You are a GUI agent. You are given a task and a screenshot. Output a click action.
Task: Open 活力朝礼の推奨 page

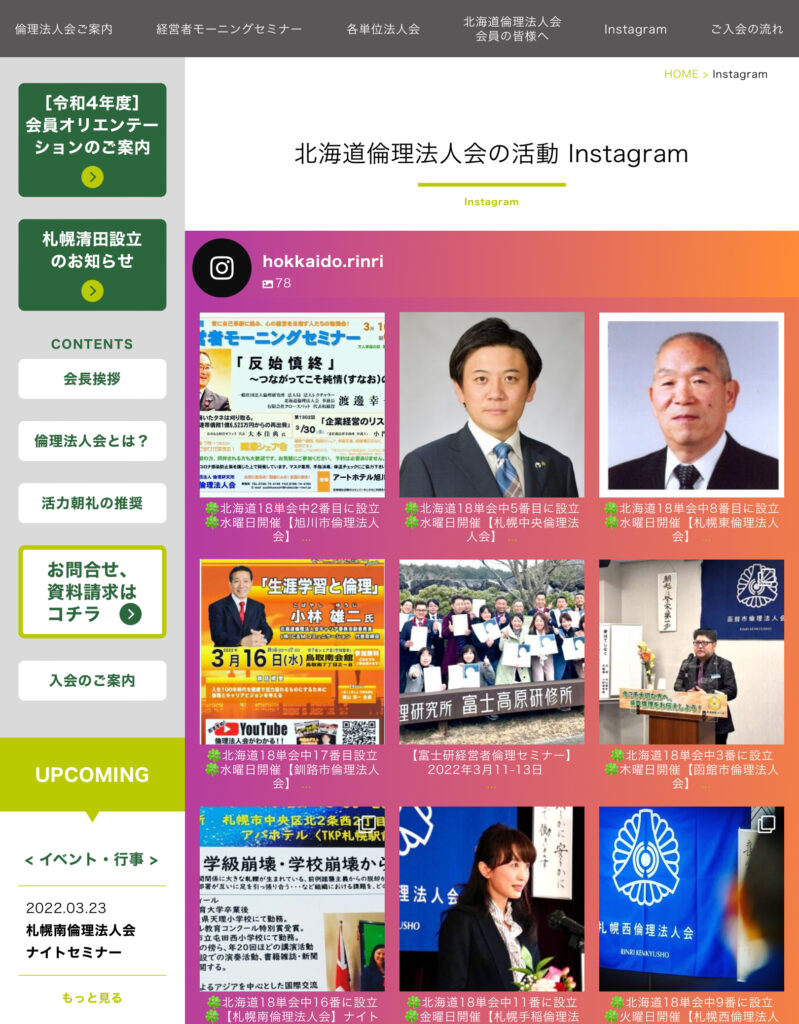pyautogui.click(x=92, y=503)
